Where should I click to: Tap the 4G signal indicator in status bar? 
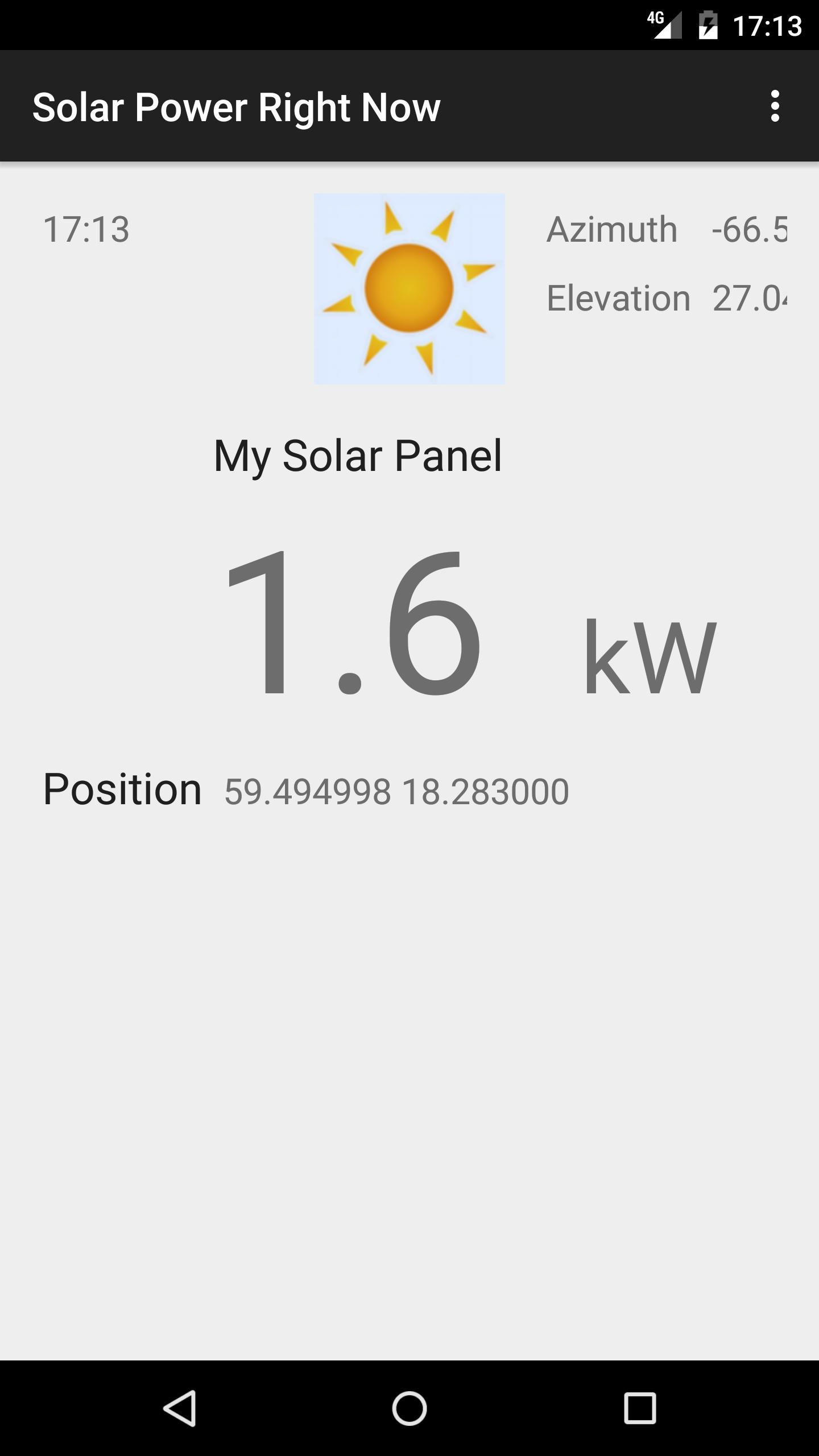click(x=664, y=25)
